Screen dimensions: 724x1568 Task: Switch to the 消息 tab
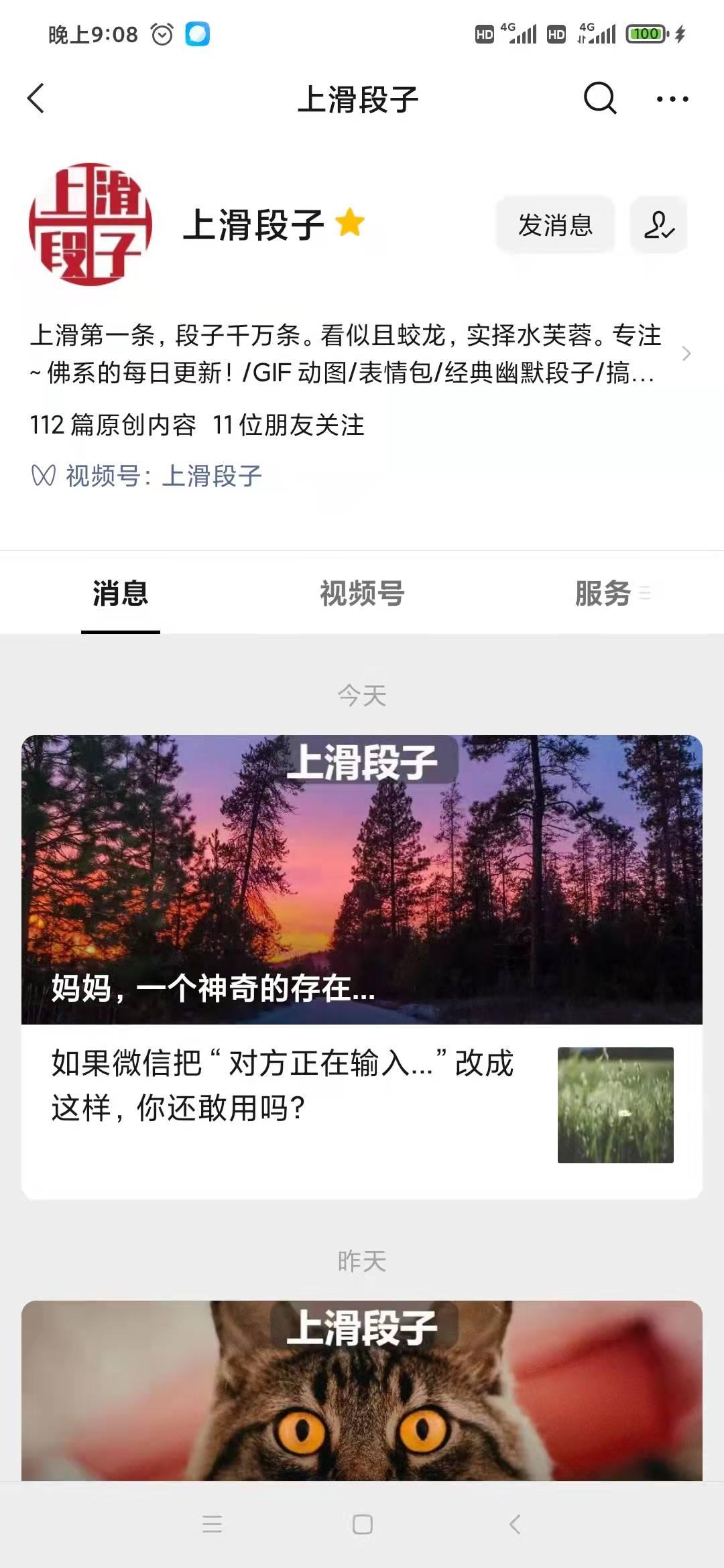click(x=121, y=594)
